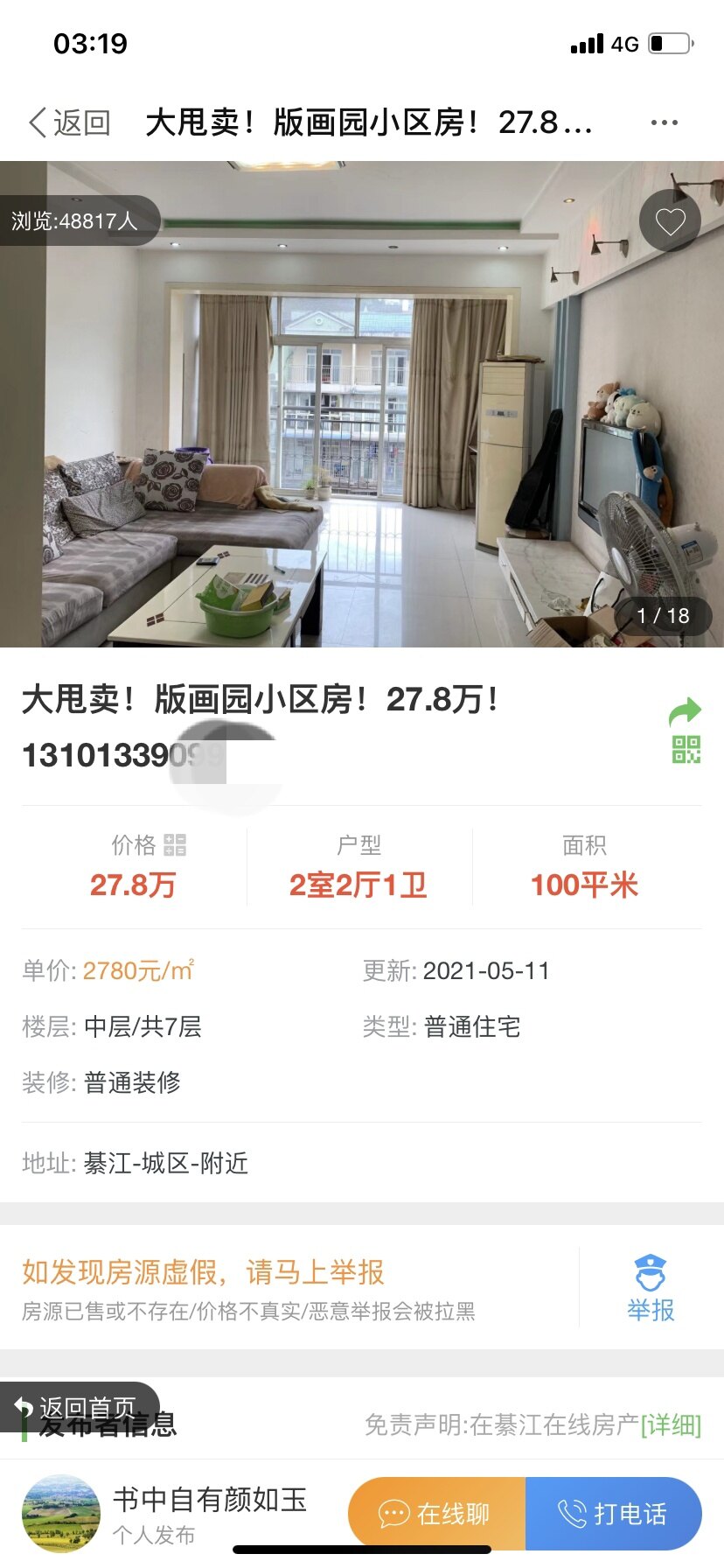Go back using the 返回 button
This screenshot has height=1568, width=724.
click(70, 122)
